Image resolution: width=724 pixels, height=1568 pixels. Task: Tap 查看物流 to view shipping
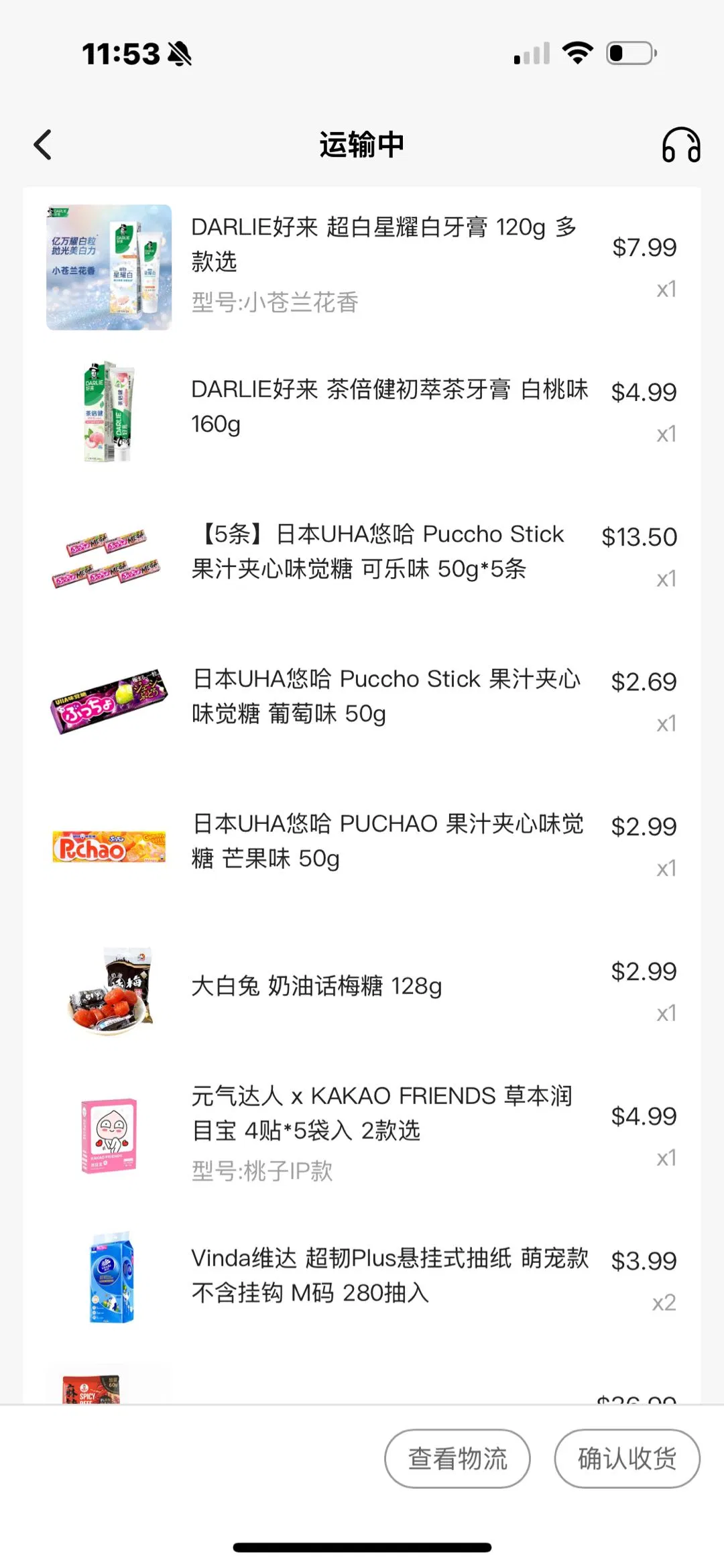click(457, 1458)
